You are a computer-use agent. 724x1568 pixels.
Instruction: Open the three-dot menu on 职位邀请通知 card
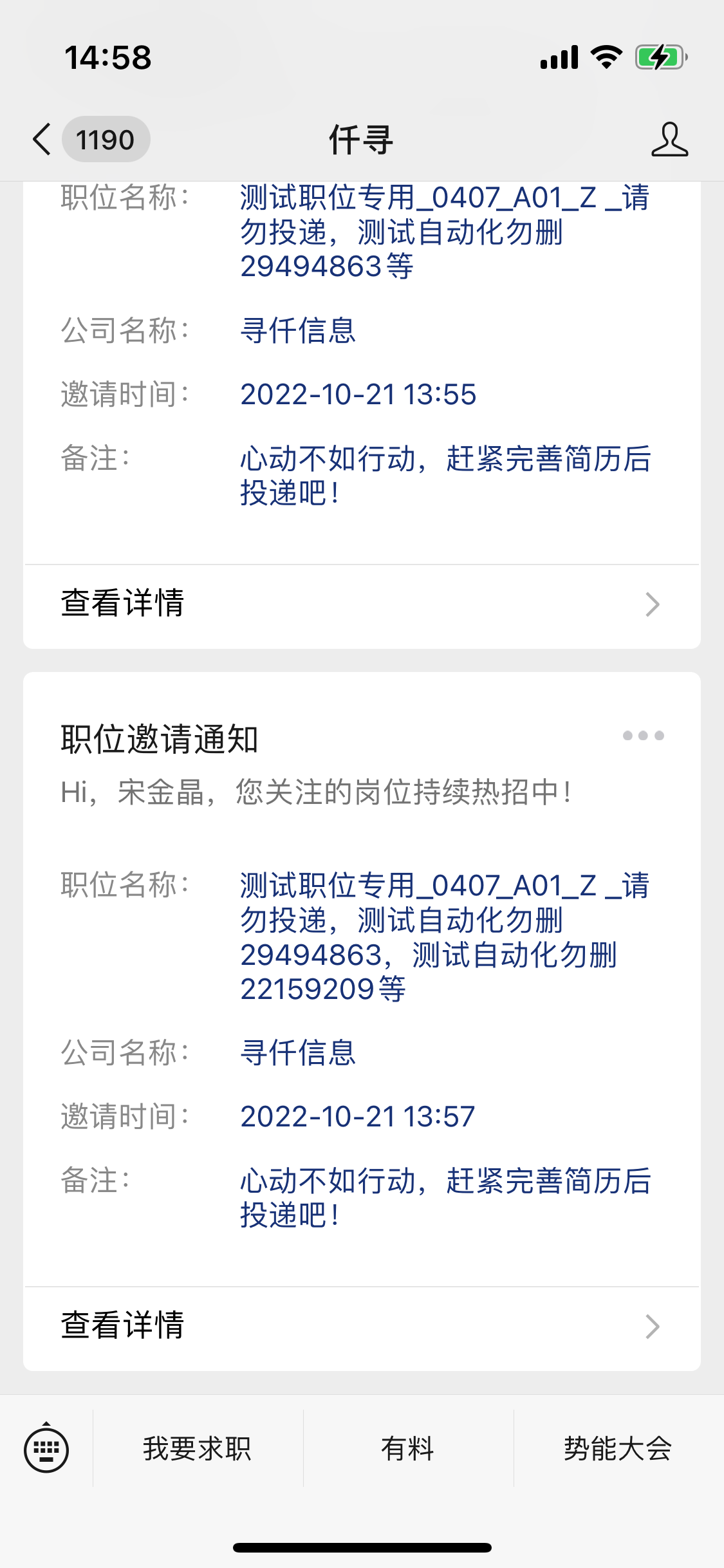tap(643, 736)
